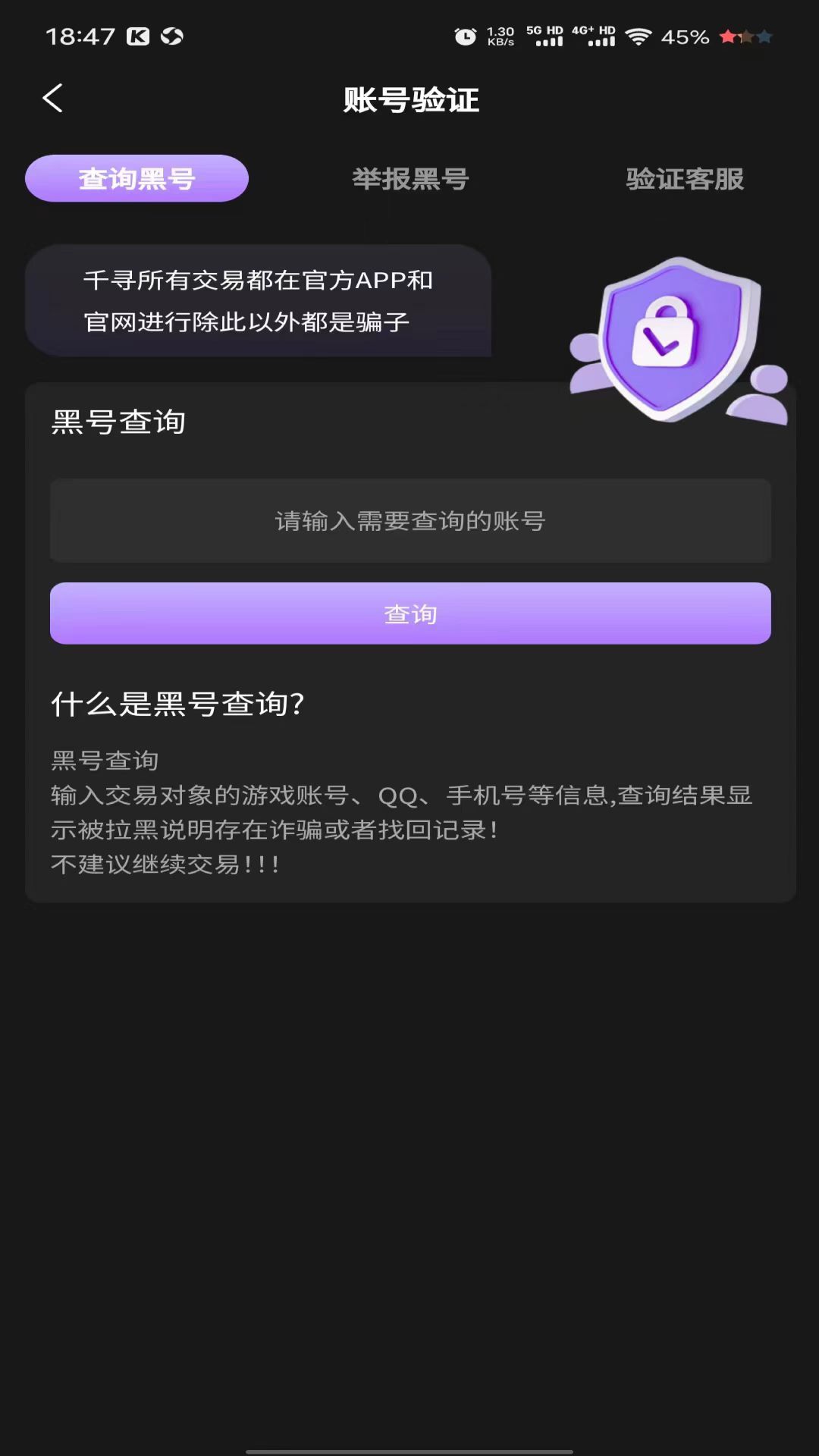The width and height of the screenshot is (819, 1456).
Task: Tap the purple 查询 button
Action: [410, 613]
